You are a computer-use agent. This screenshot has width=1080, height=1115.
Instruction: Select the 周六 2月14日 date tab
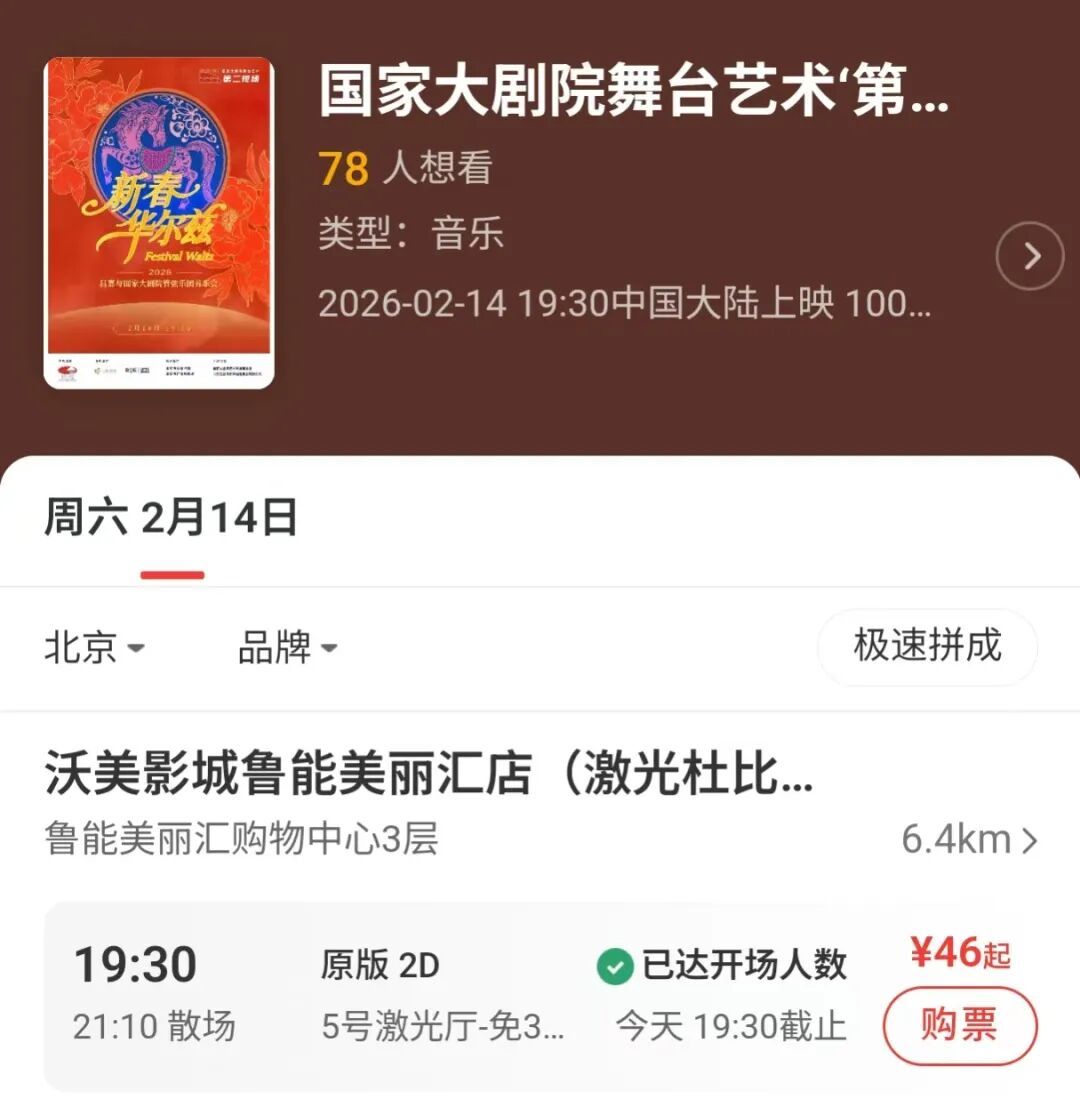click(x=171, y=519)
